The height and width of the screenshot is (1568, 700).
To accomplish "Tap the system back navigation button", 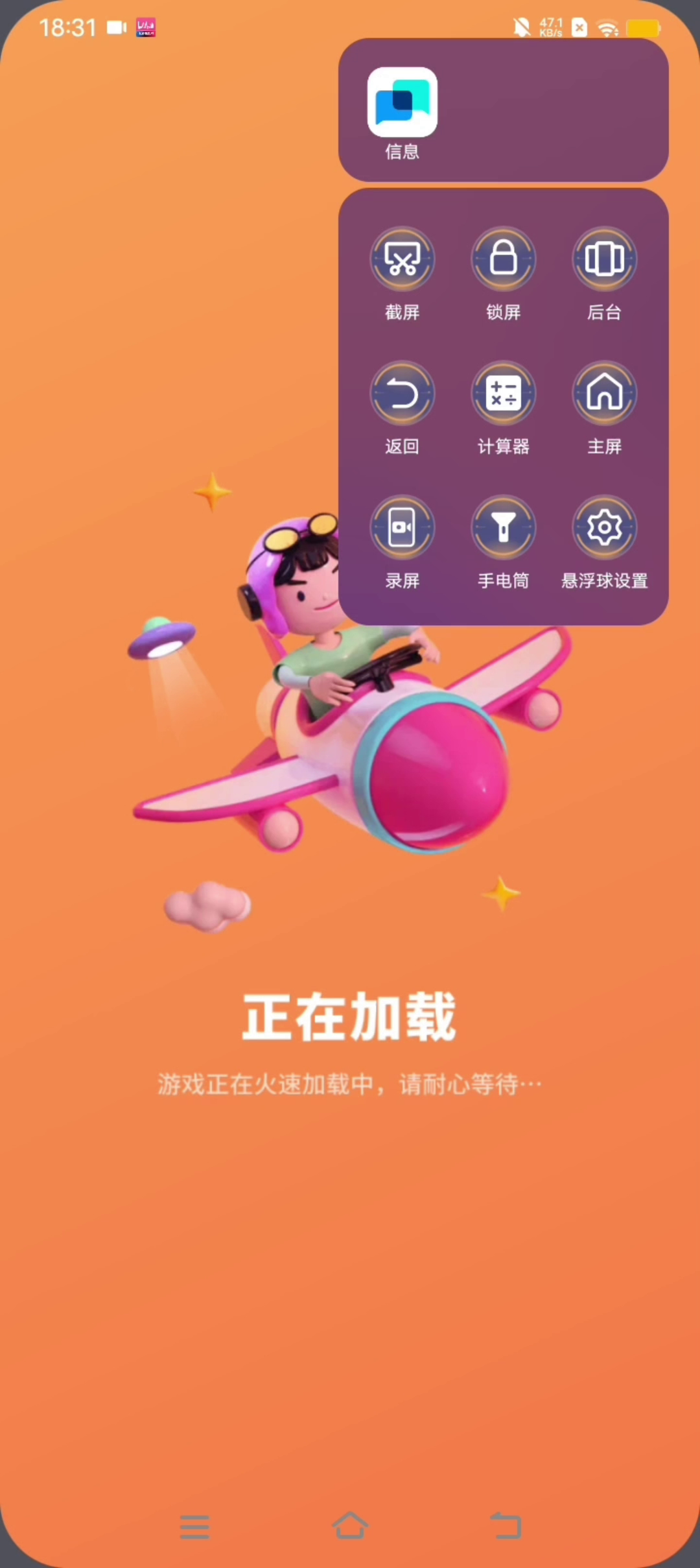I will click(506, 1526).
